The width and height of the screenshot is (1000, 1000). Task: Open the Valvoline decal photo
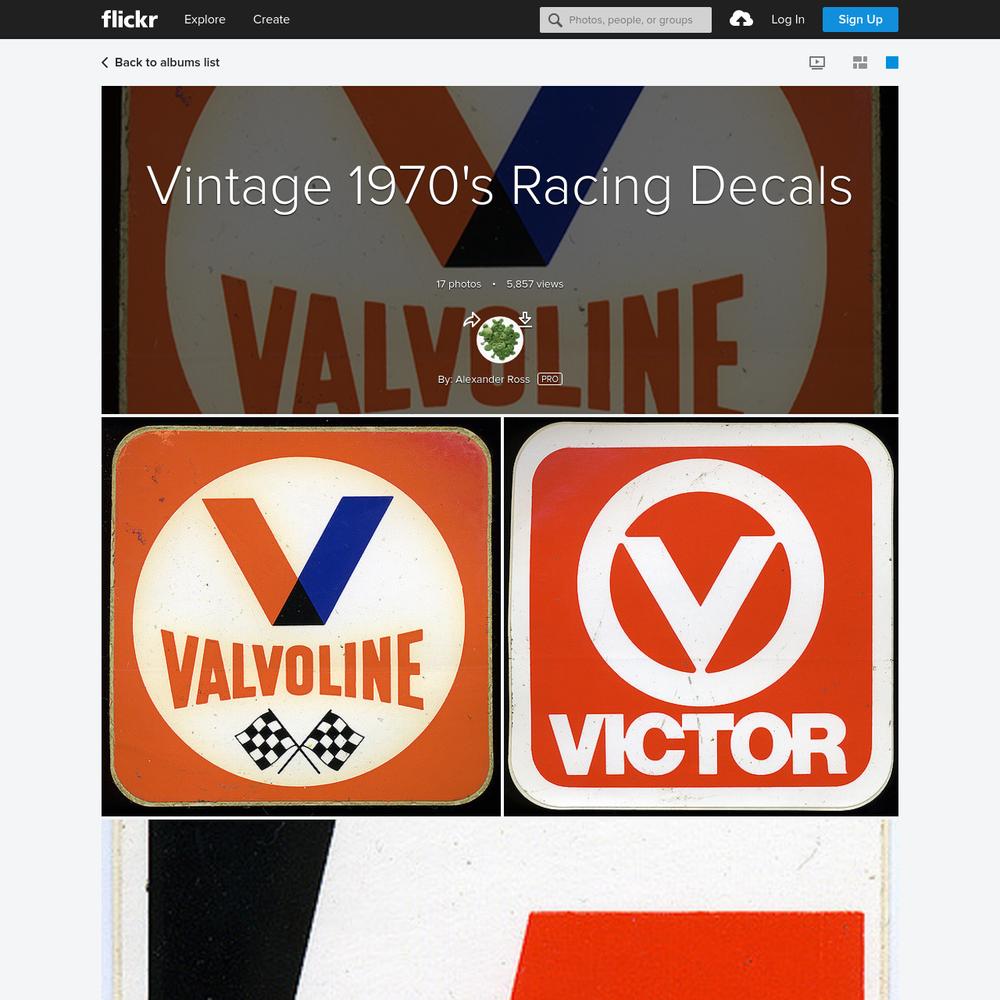click(301, 616)
